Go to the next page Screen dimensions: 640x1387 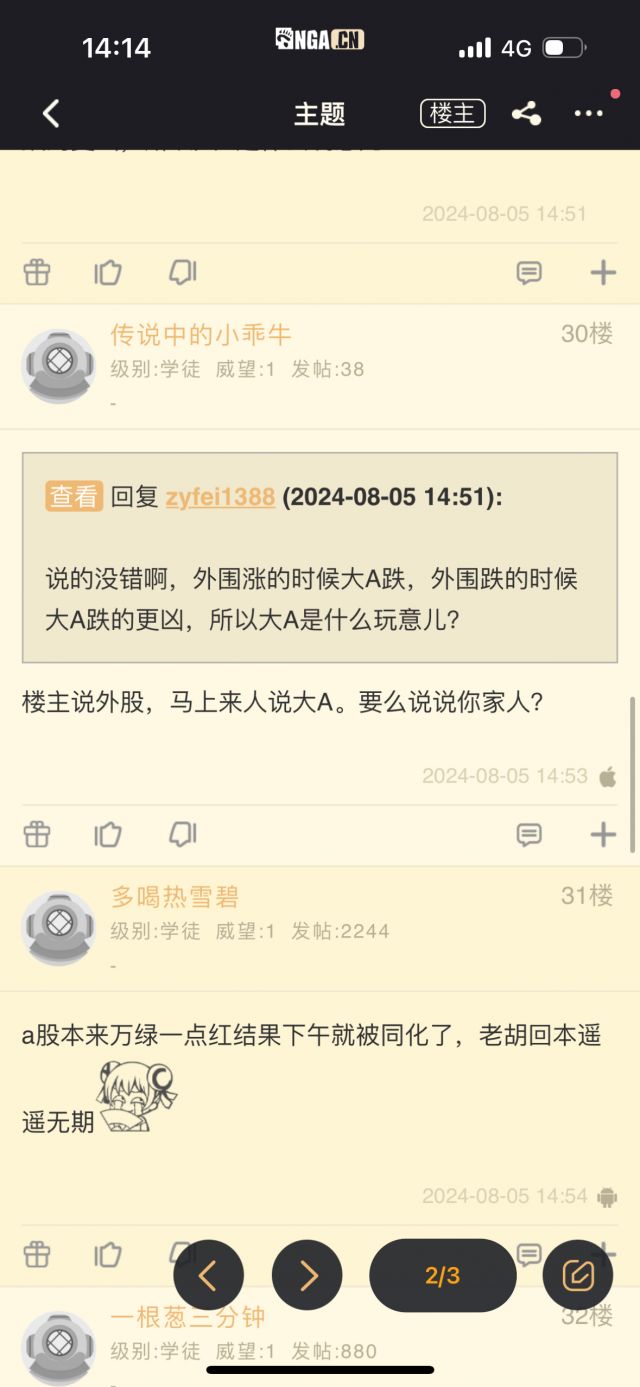307,1275
